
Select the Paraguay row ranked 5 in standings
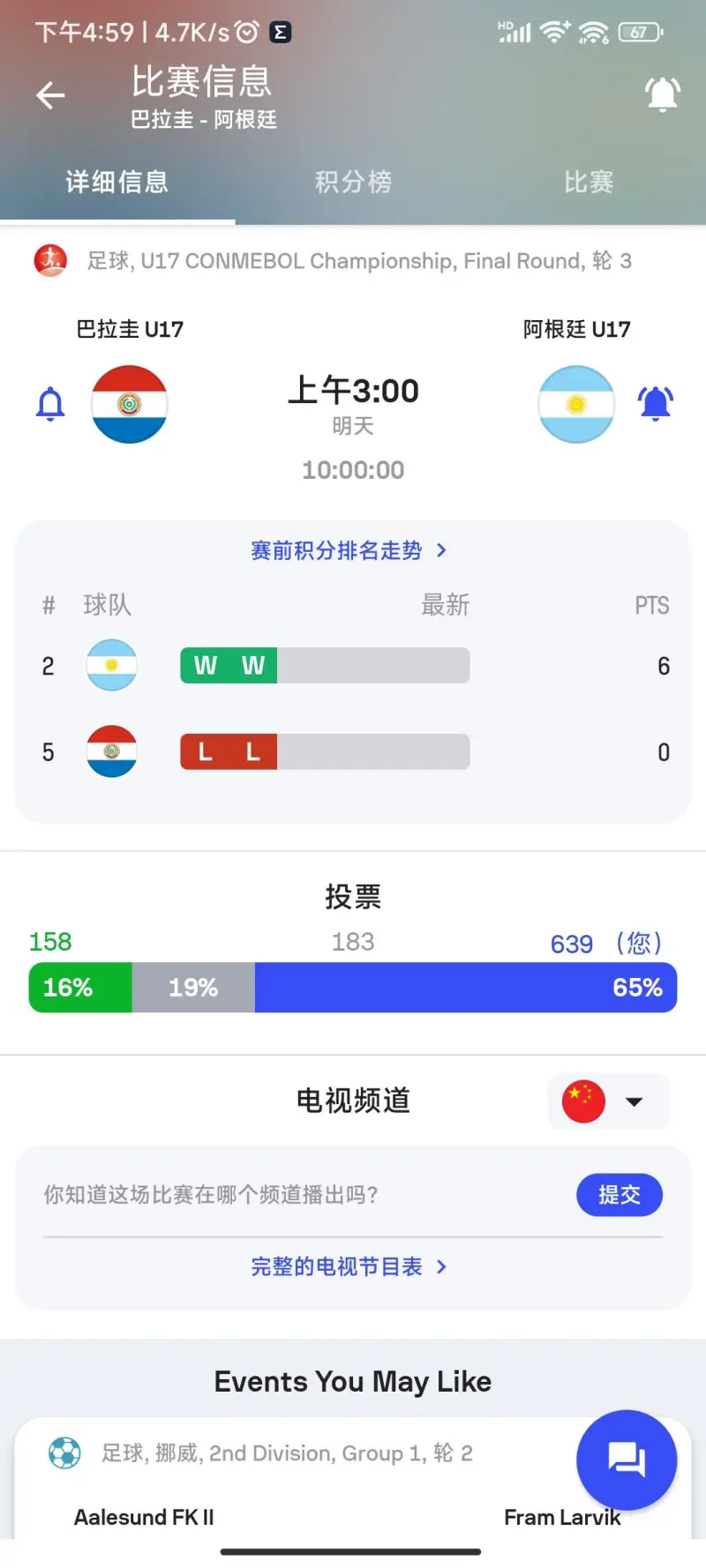point(353,752)
